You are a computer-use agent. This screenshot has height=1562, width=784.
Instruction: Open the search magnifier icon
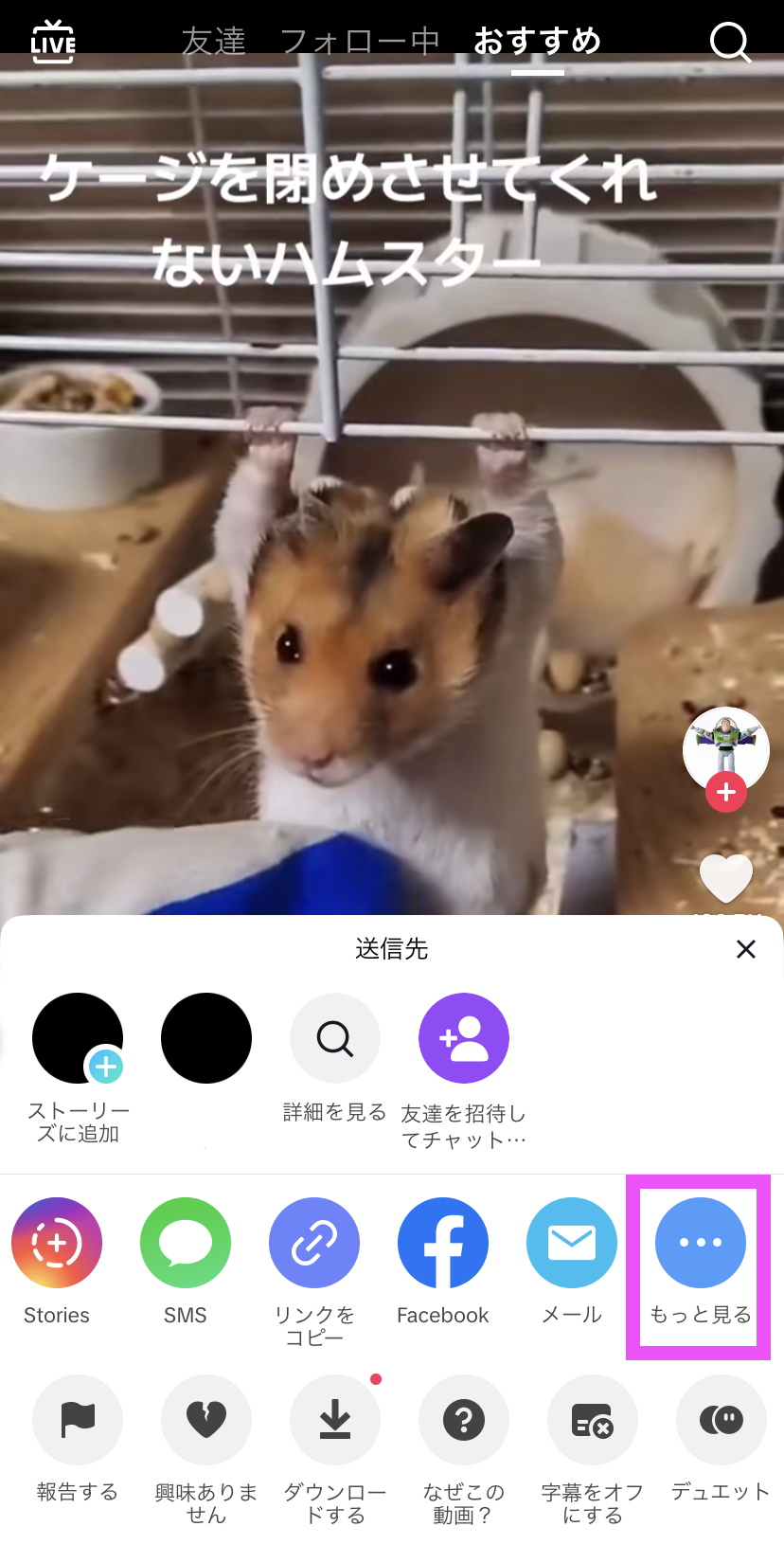coord(730,42)
